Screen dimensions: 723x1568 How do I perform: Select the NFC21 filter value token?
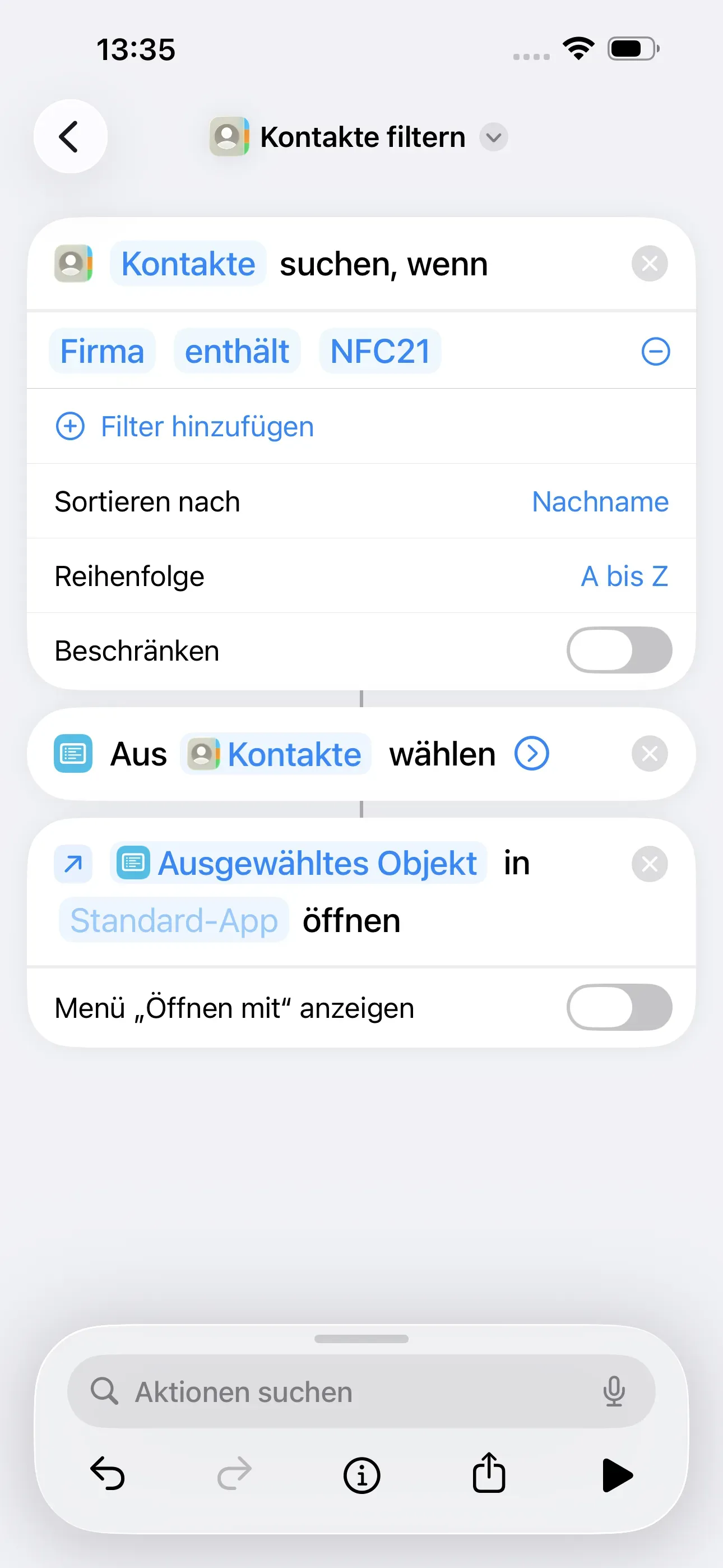click(x=380, y=351)
